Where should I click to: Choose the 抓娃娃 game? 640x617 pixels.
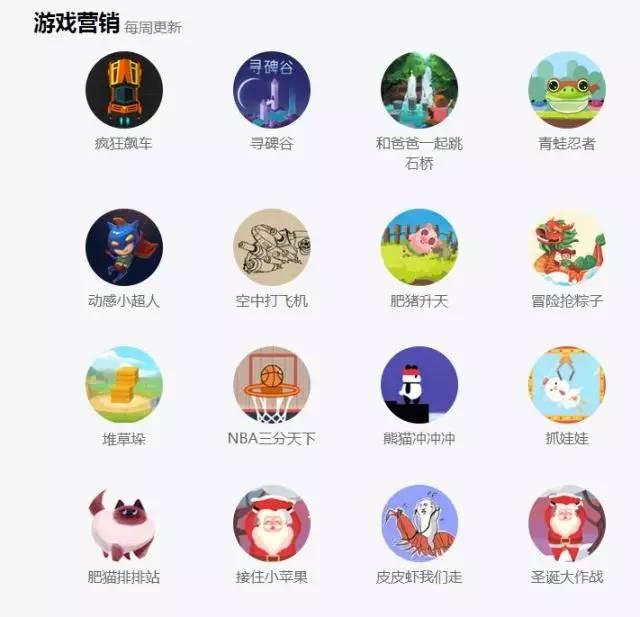pos(567,385)
